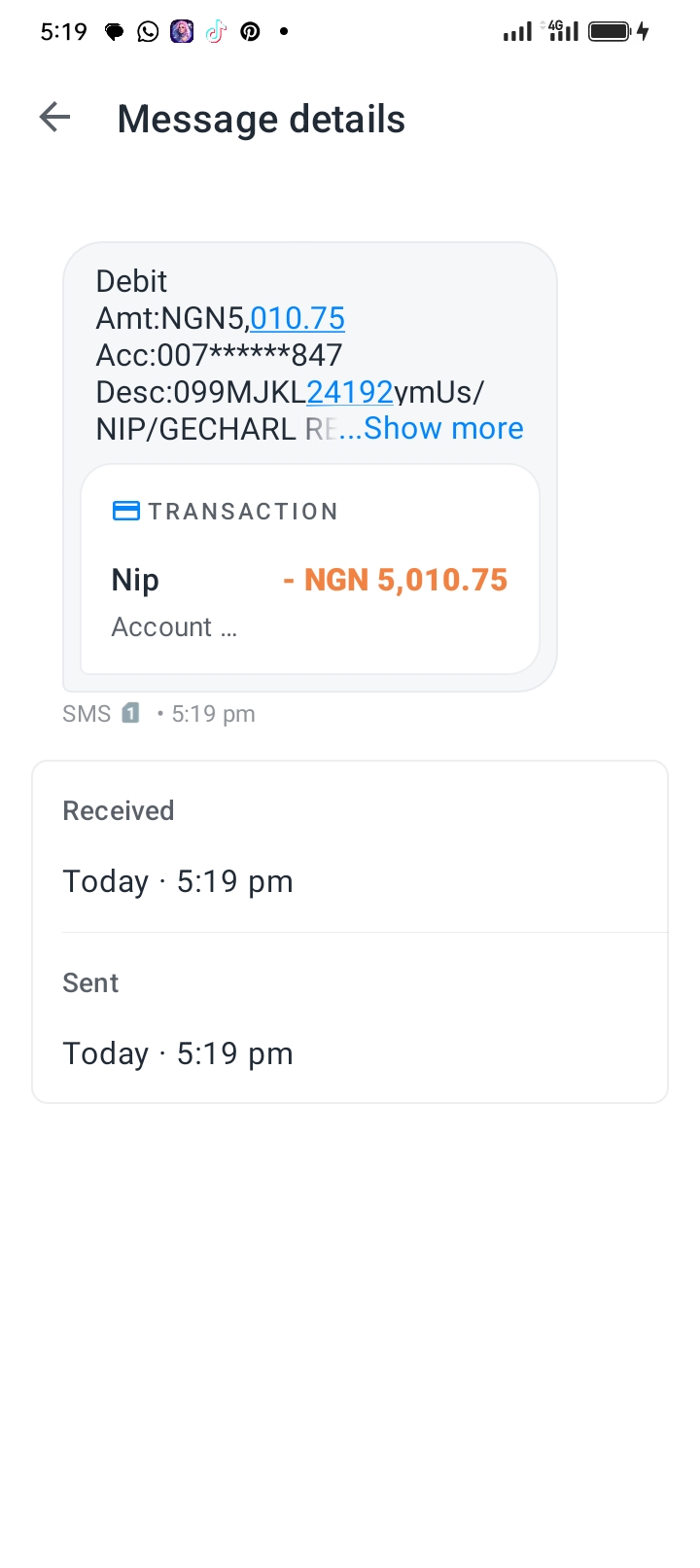
Task: Open the Nip transaction card
Action: point(310,569)
